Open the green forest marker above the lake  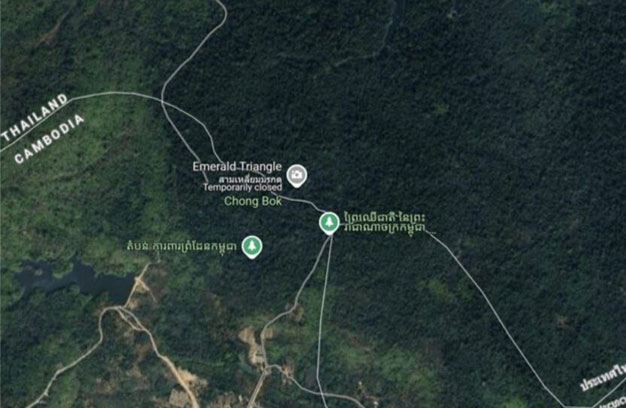click(x=252, y=245)
